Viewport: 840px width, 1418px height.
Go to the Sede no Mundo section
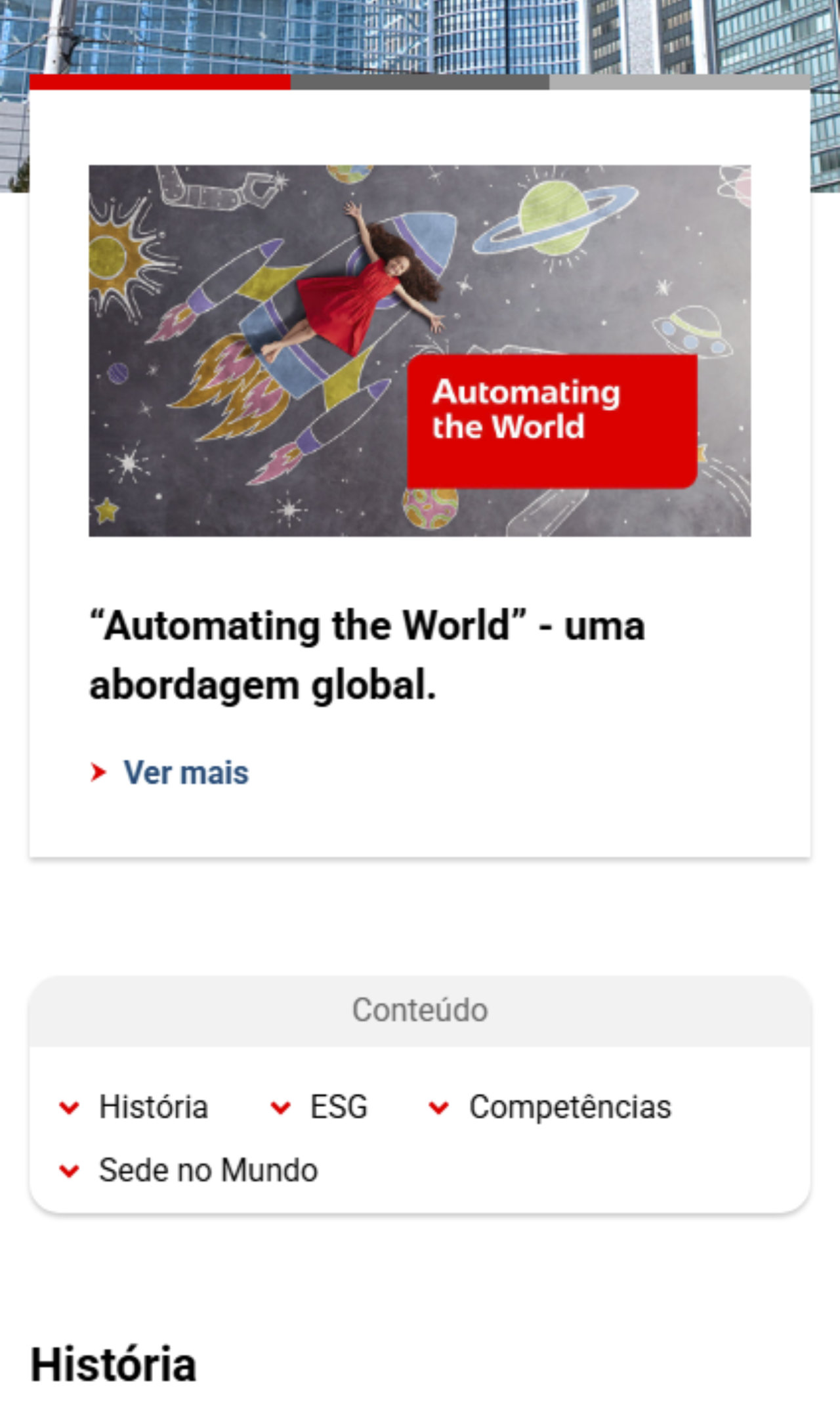[x=208, y=1170]
